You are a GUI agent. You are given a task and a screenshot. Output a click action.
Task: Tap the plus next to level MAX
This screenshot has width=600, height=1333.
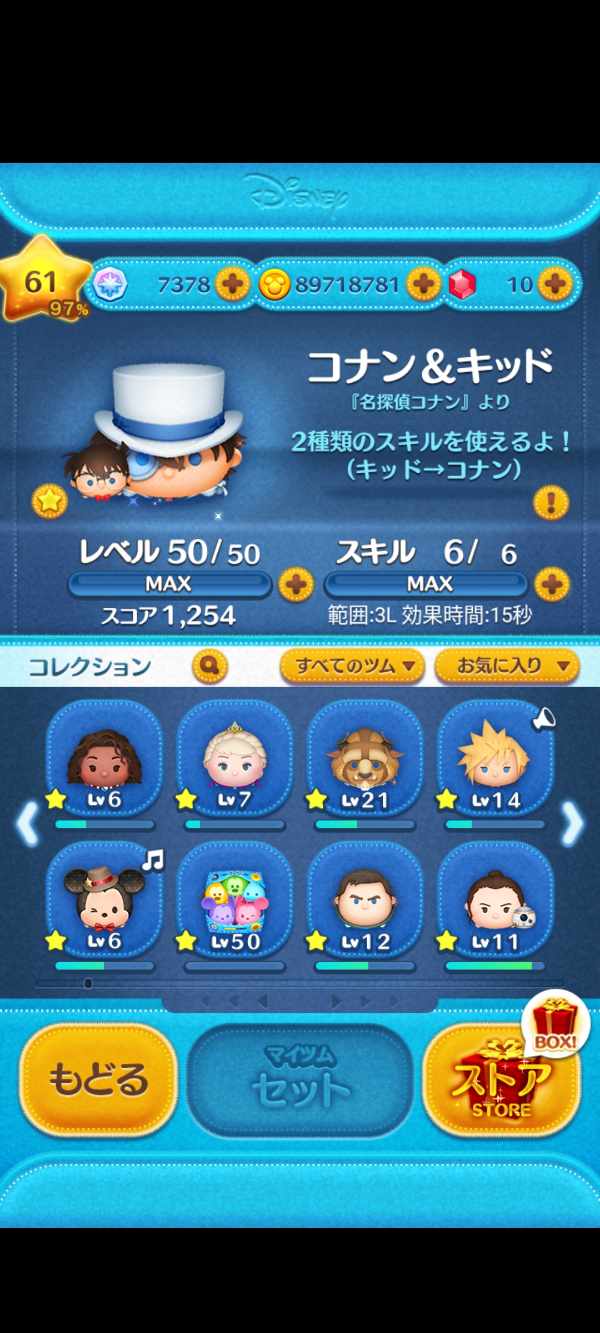294,583
